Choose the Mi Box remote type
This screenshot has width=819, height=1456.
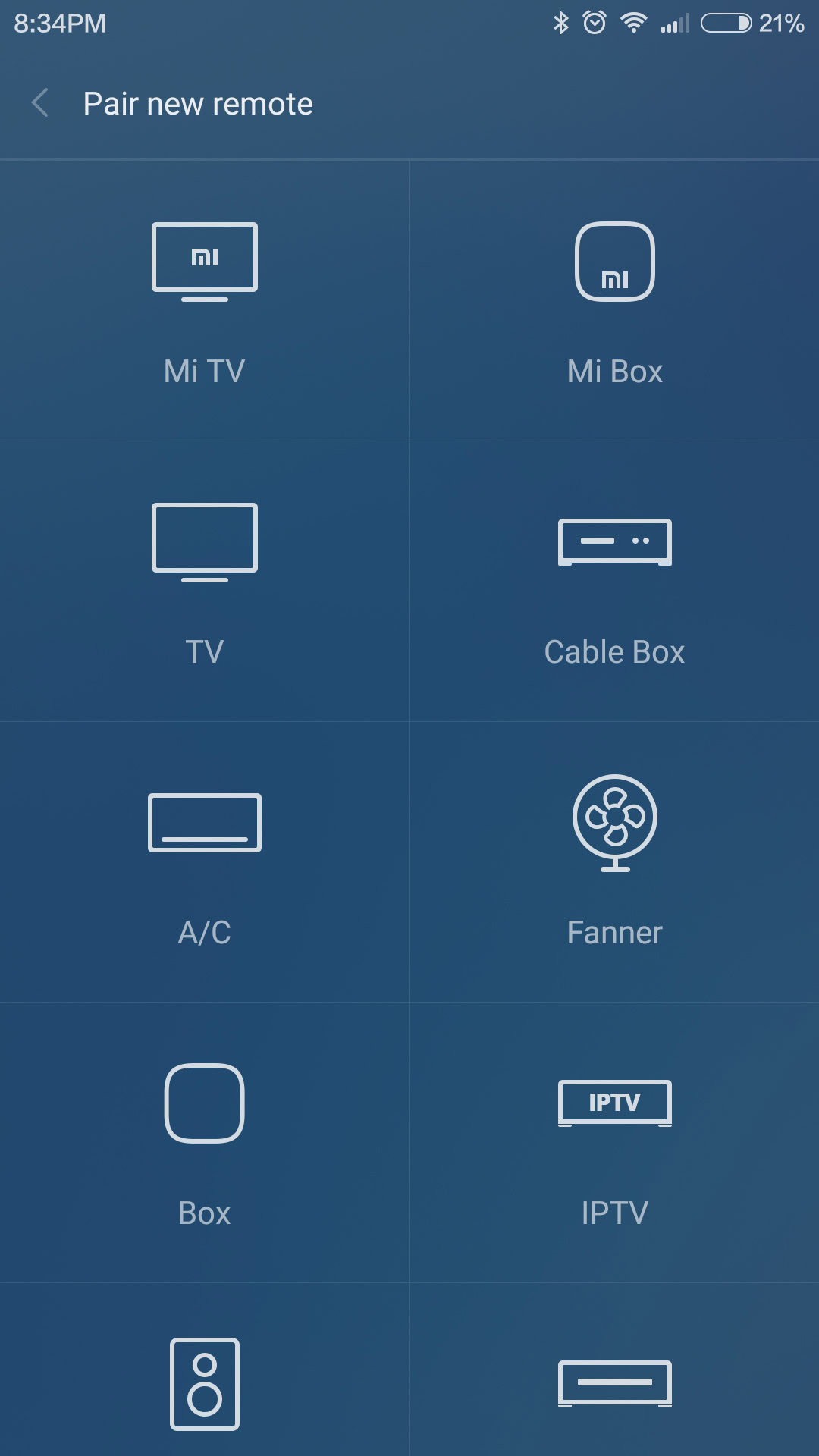[614, 300]
